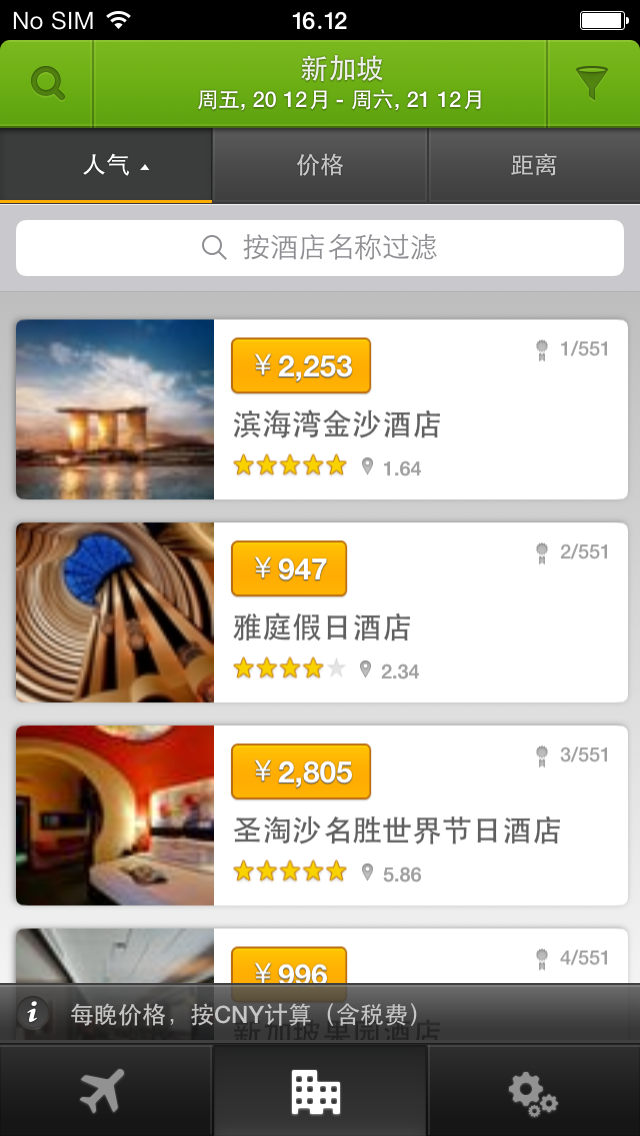Sort hotels by 价格
Screen dimensions: 640x1136
coord(320,166)
